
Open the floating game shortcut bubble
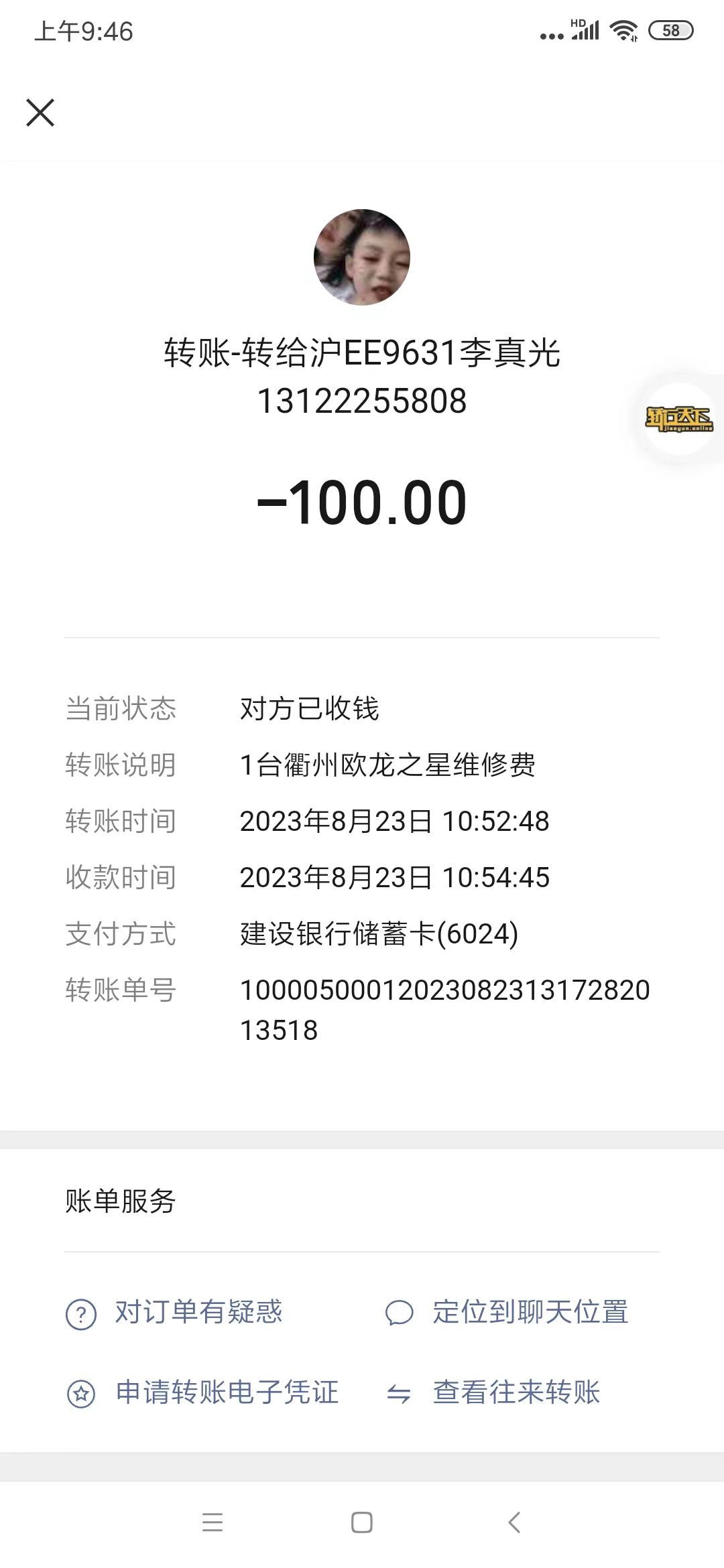point(678,419)
